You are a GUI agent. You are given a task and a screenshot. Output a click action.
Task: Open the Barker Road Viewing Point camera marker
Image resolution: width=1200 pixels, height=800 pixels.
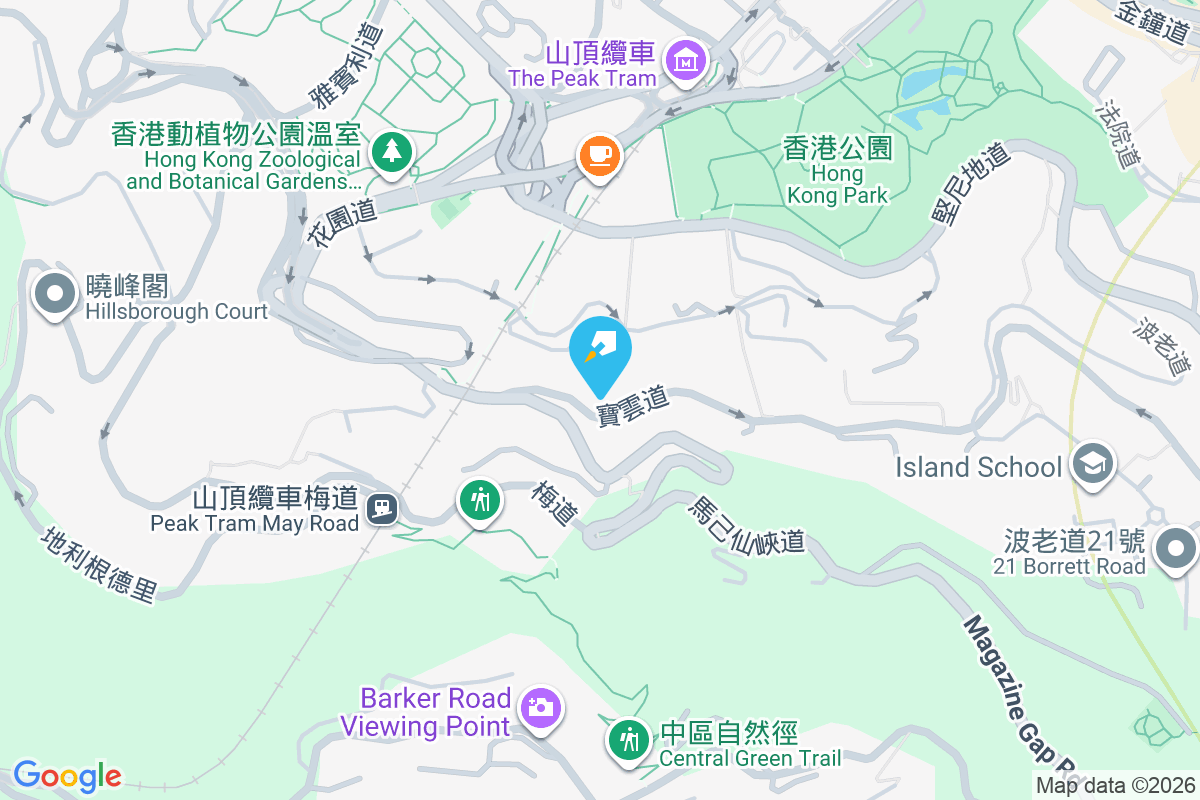[x=540, y=707]
